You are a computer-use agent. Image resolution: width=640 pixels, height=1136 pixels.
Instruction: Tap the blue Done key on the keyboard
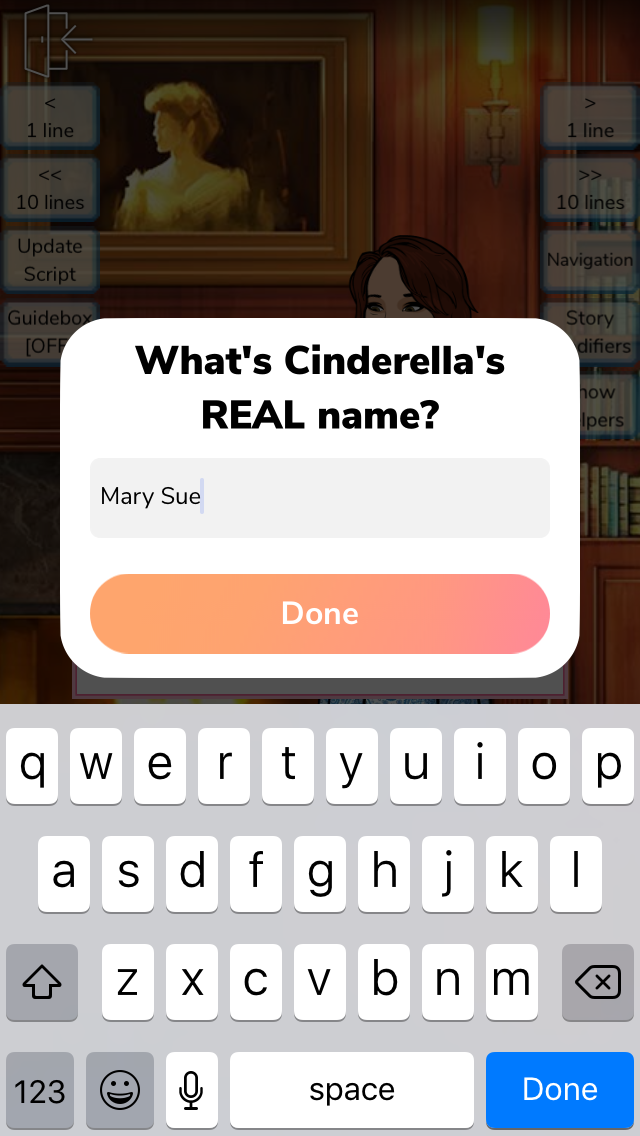click(x=560, y=1090)
